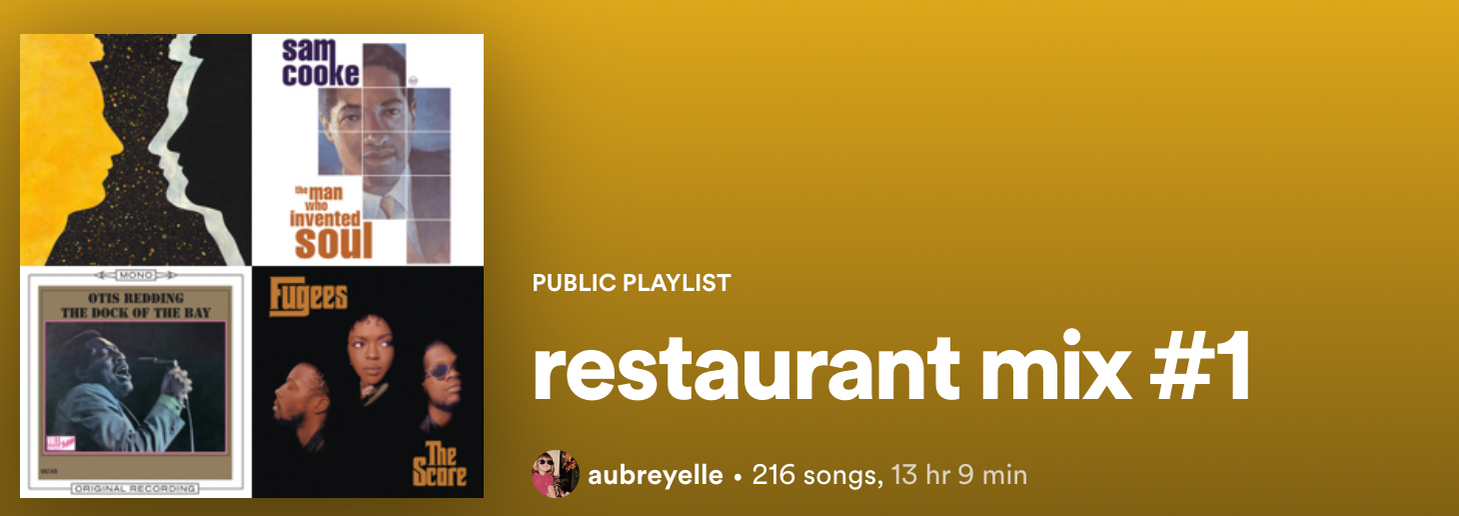Open the aubreyelle profile link
This screenshot has height=516, width=1459.
tap(655, 474)
